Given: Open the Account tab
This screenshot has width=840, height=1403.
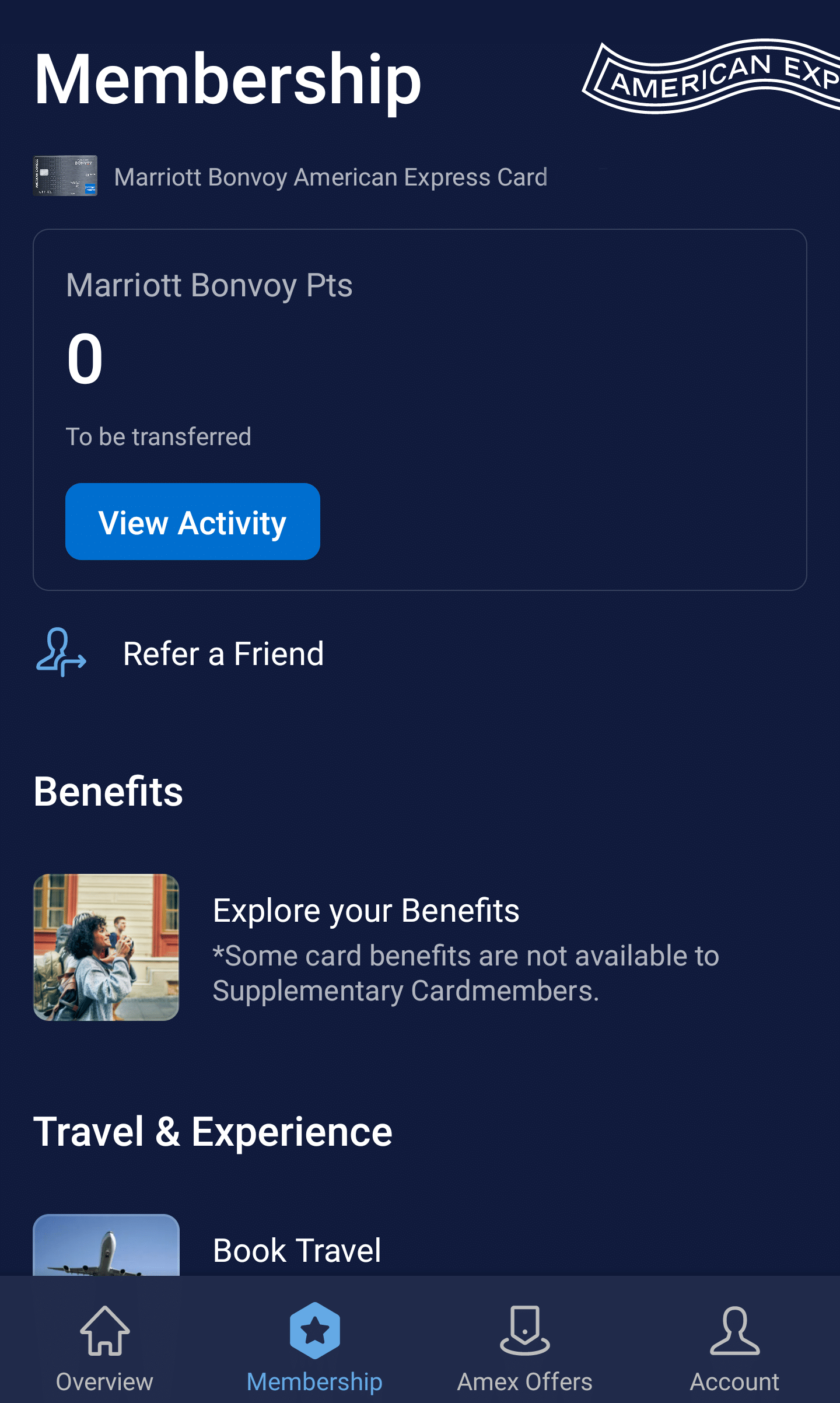Looking at the screenshot, I should (734, 1348).
